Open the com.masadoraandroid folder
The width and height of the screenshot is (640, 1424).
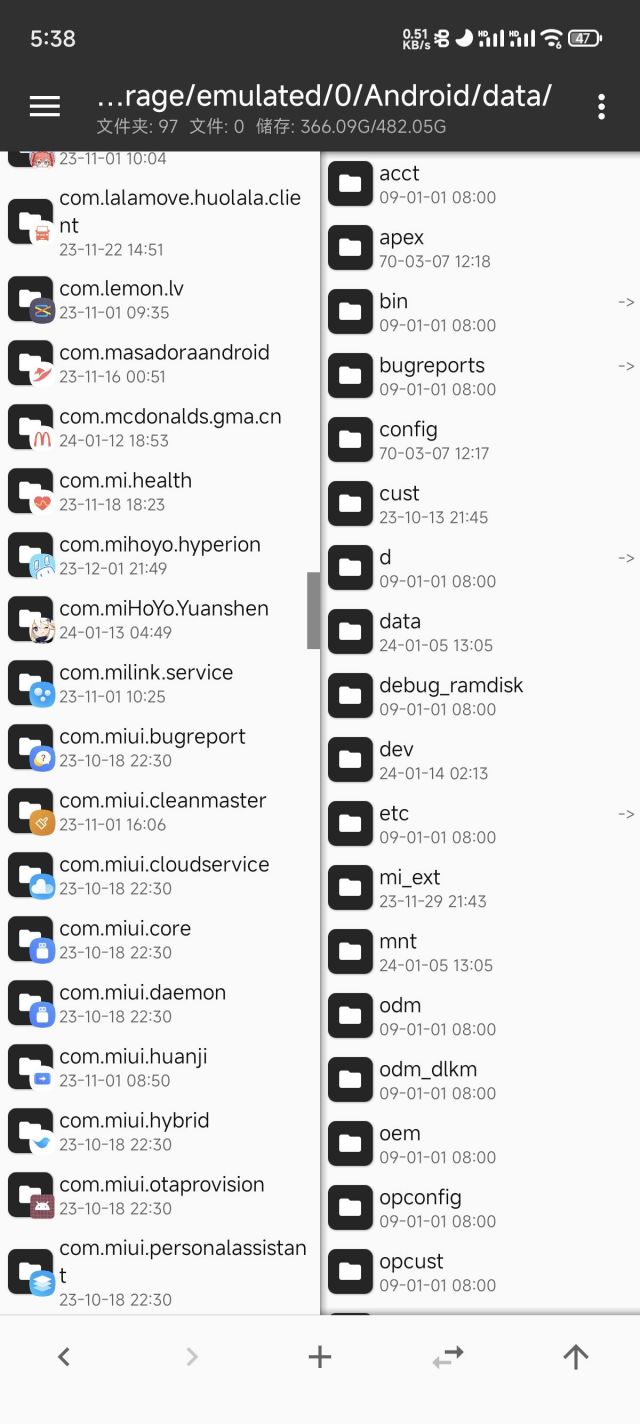point(160,364)
